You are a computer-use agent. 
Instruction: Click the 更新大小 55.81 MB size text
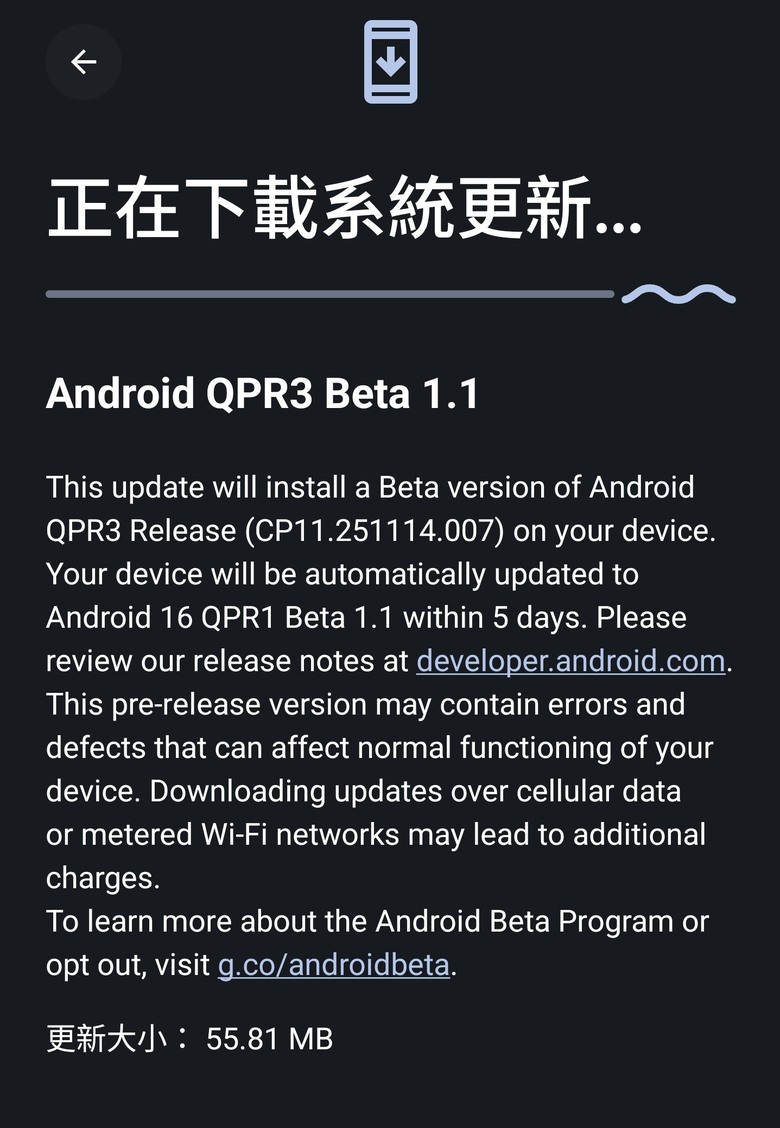tap(190, 1040)
